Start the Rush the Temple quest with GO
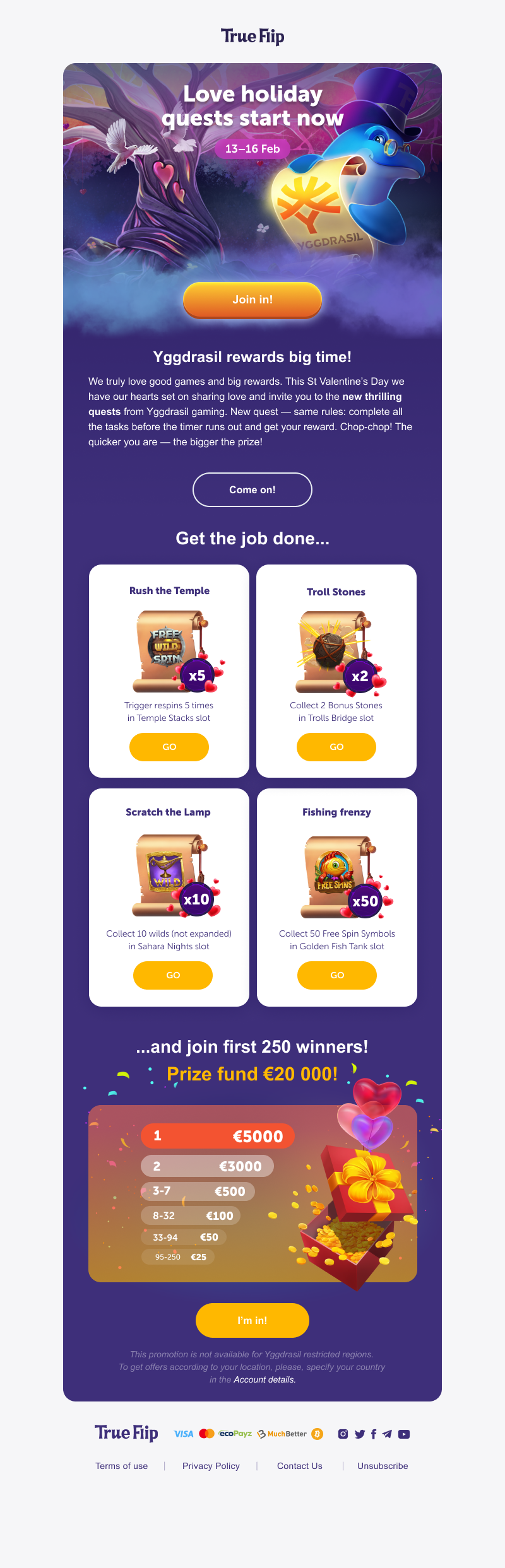This screenshot has height=1568, width=505. [169, 747]
